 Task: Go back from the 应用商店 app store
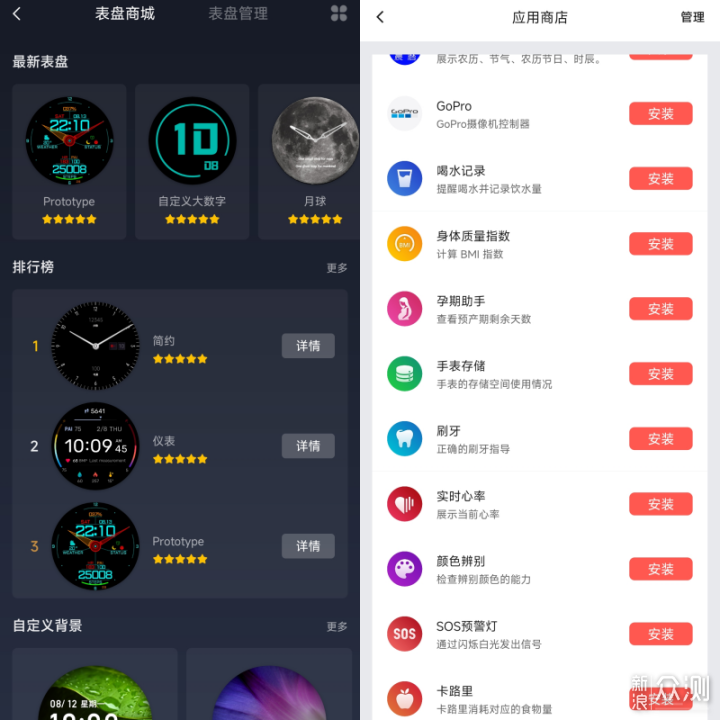(380, 17)
